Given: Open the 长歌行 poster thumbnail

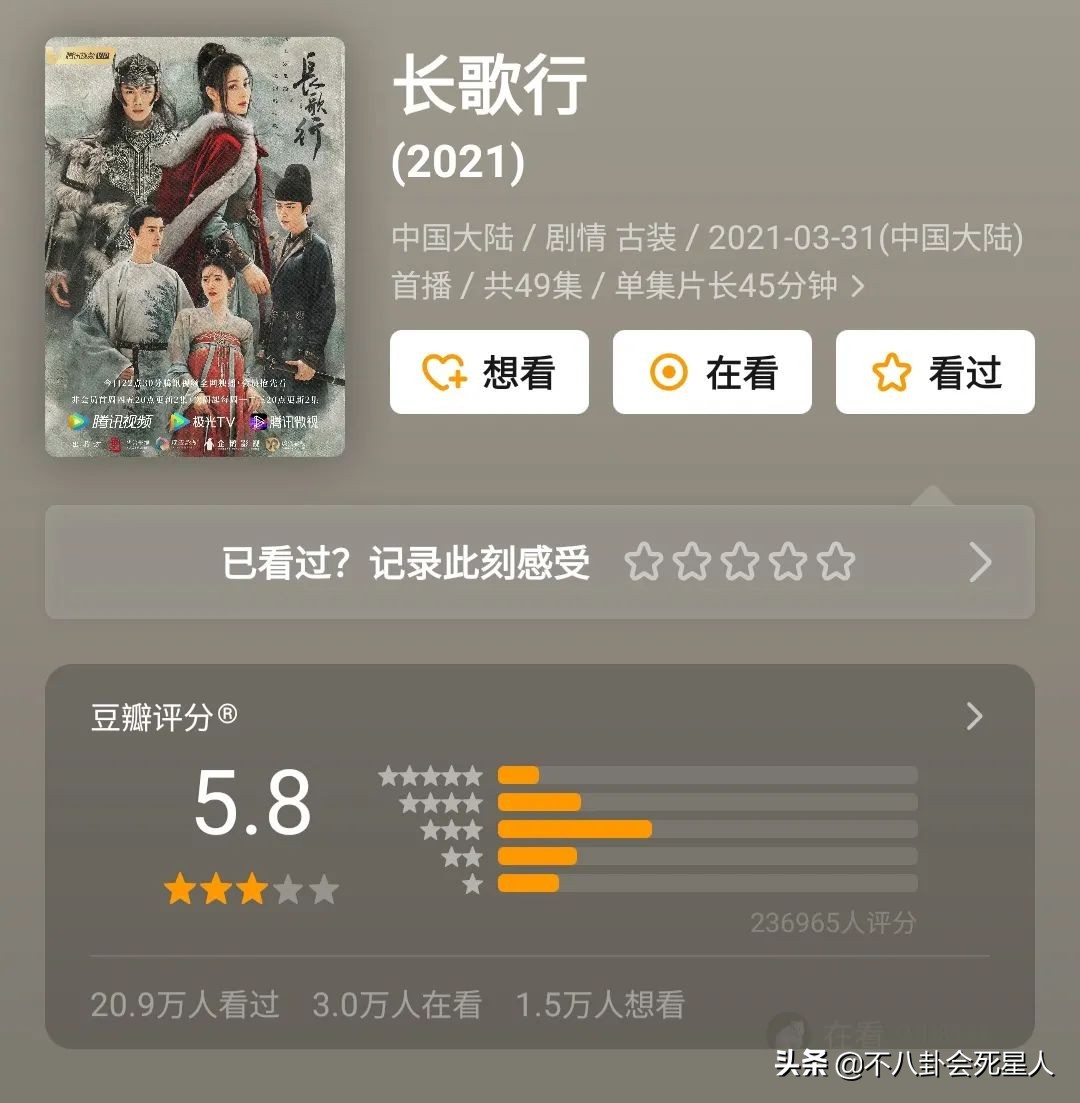Looking at the screenshot, I should [197, 250].
